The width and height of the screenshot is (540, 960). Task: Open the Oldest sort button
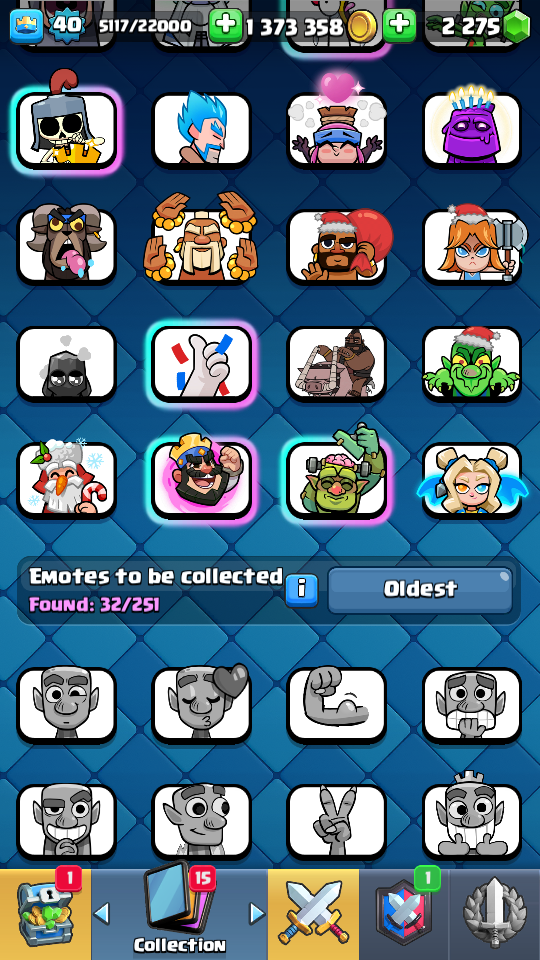(x=420, y=590)
